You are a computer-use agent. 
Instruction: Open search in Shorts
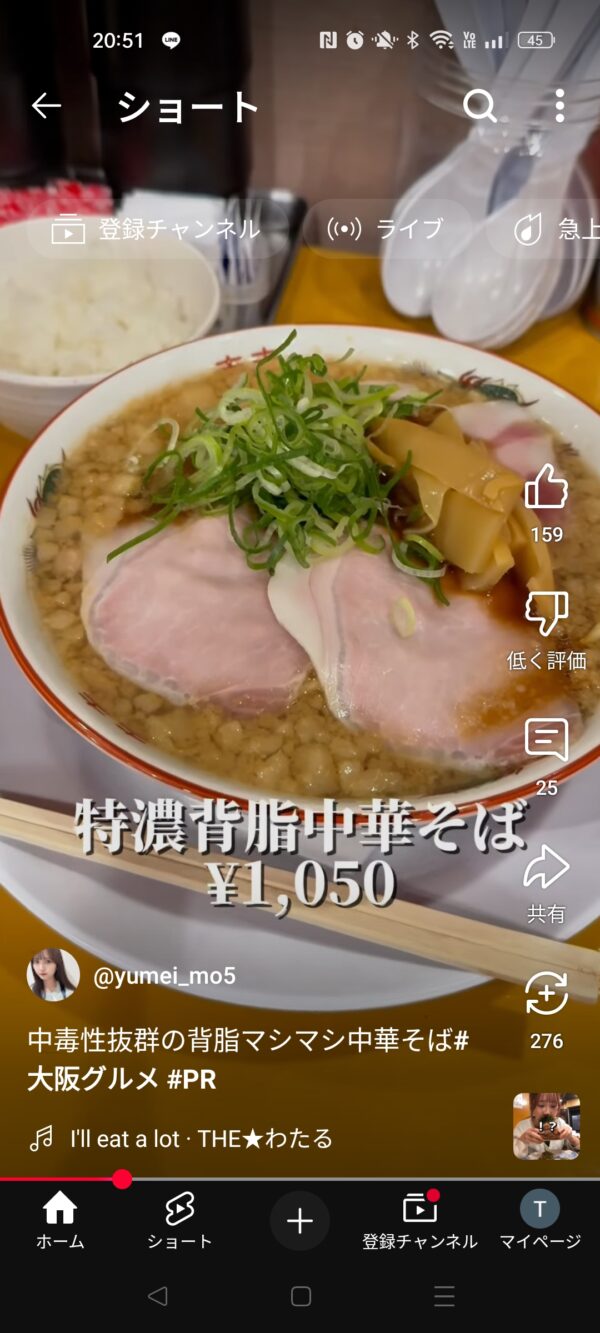click(x=480, y=106)
